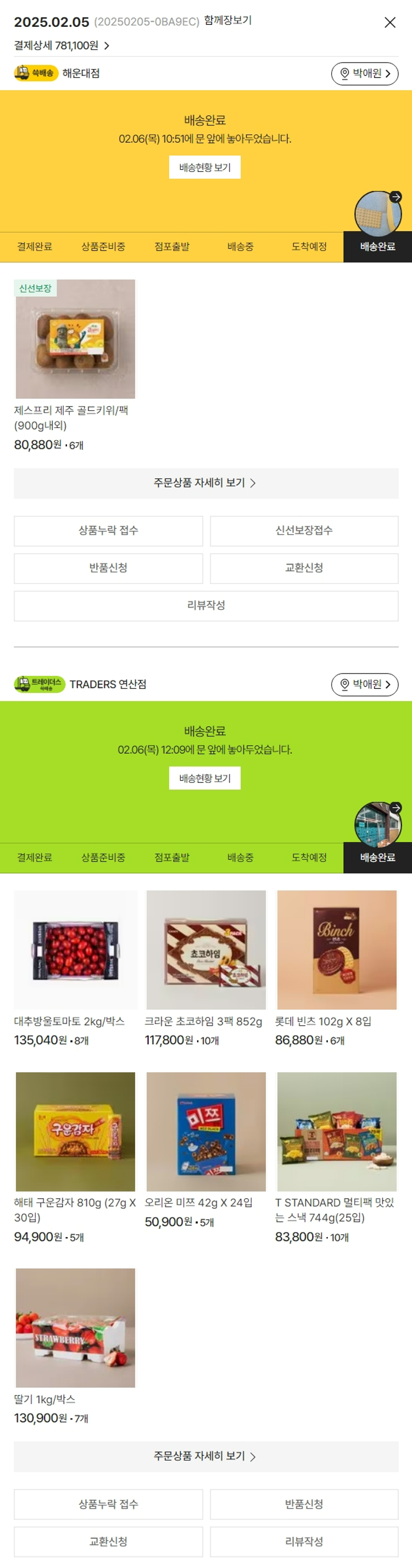Open 딸기 1kg/박스 product

[75, 1328]
